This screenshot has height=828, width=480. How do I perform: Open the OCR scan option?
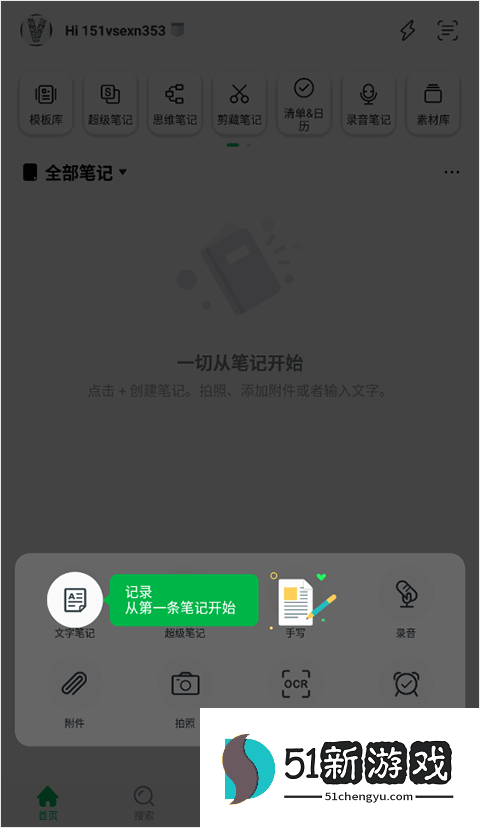(x=296, y=684)
